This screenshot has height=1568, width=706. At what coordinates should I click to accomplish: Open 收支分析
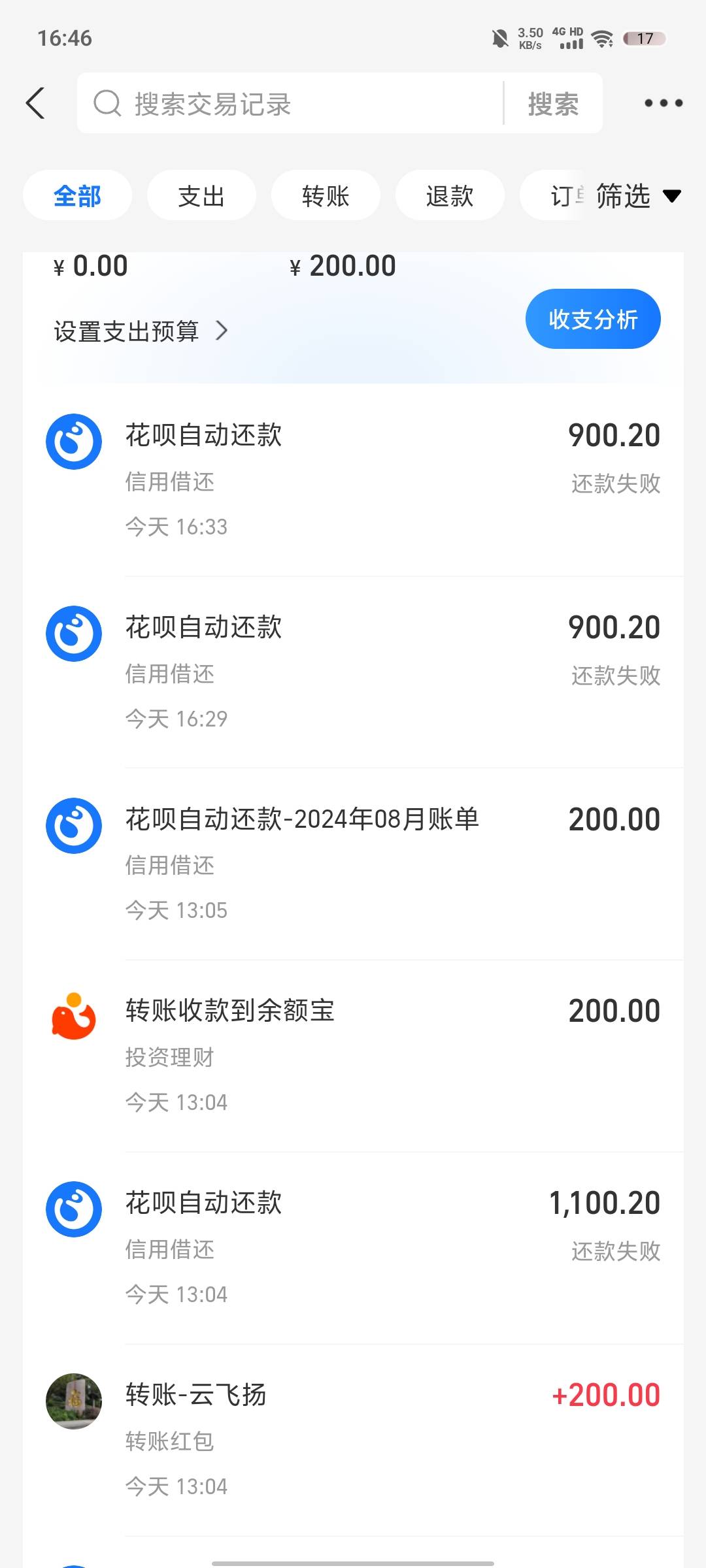pyautogui.click(x=593, y=319)
